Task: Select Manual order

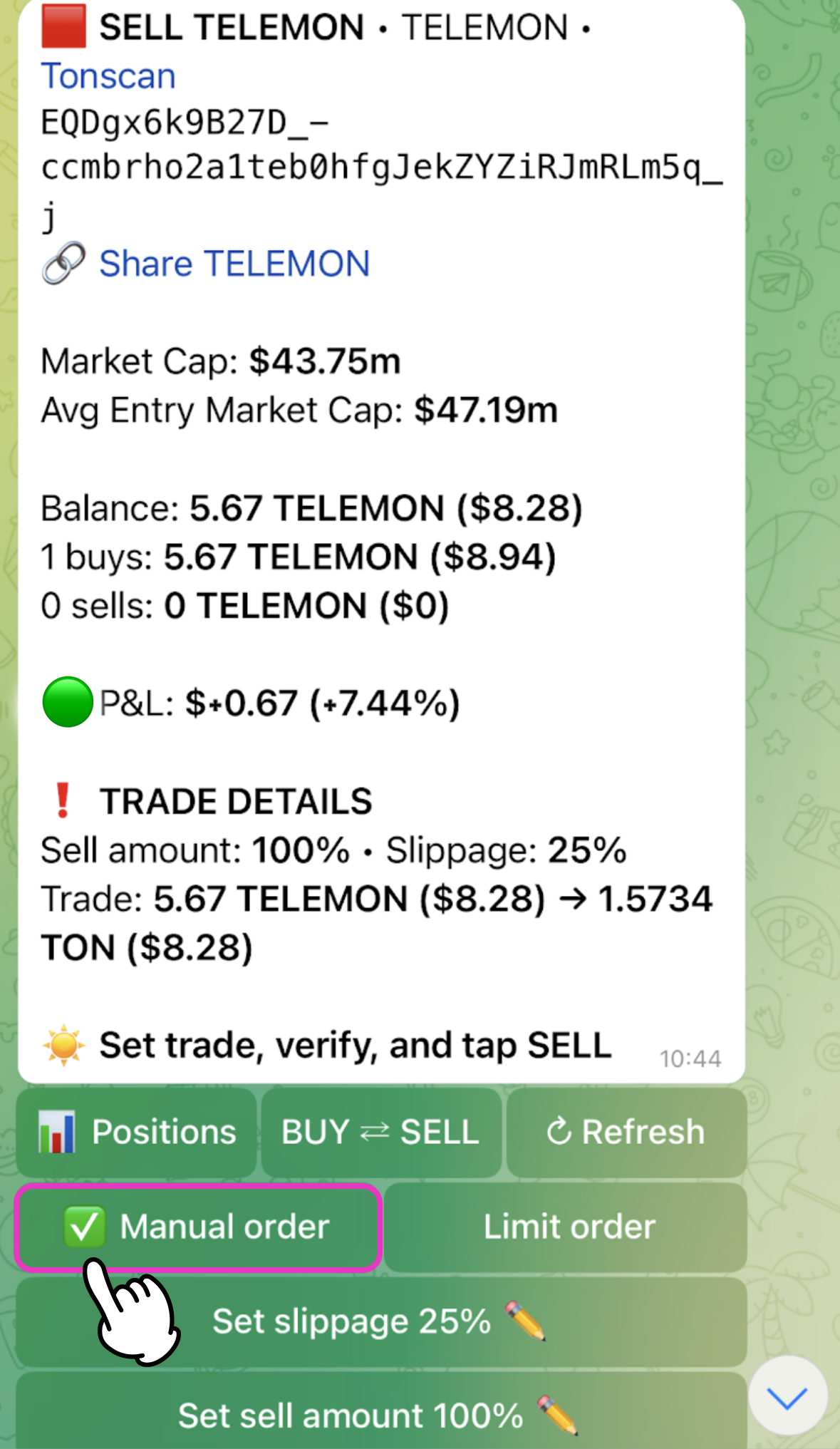Action: click(x=198, y=1227)
